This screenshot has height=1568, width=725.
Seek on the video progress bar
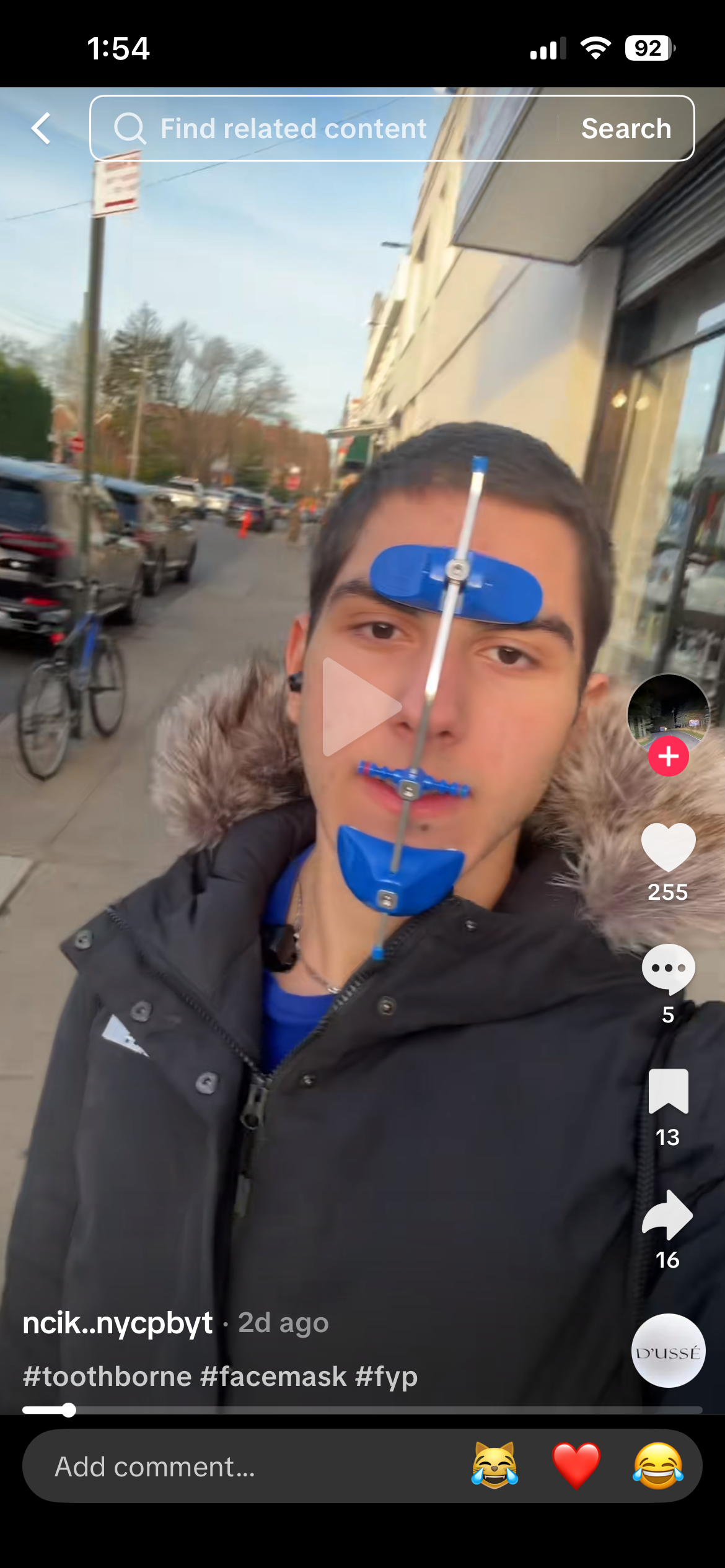coord(362,1410)
